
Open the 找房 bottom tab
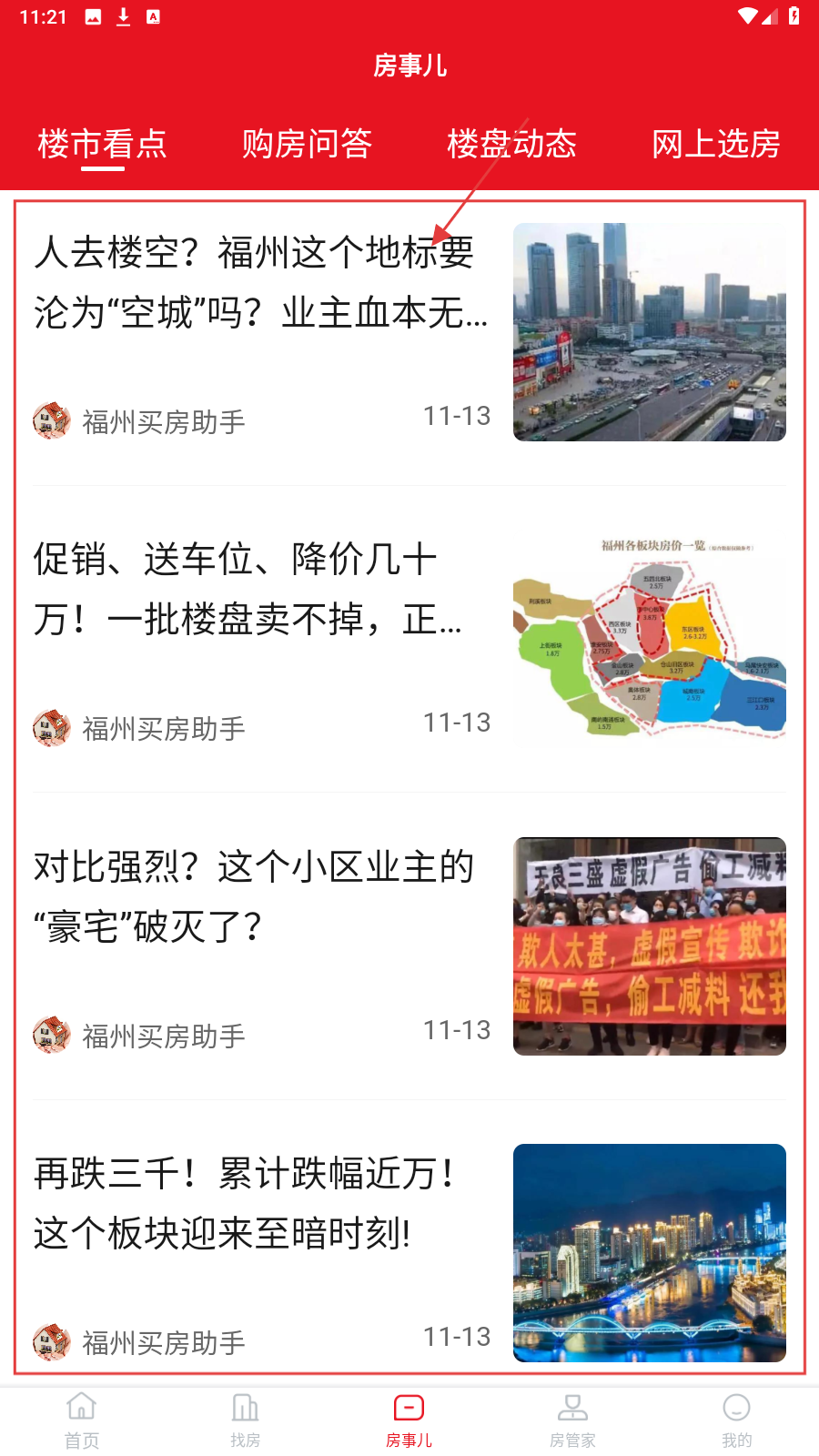(x=246, y=1420)
